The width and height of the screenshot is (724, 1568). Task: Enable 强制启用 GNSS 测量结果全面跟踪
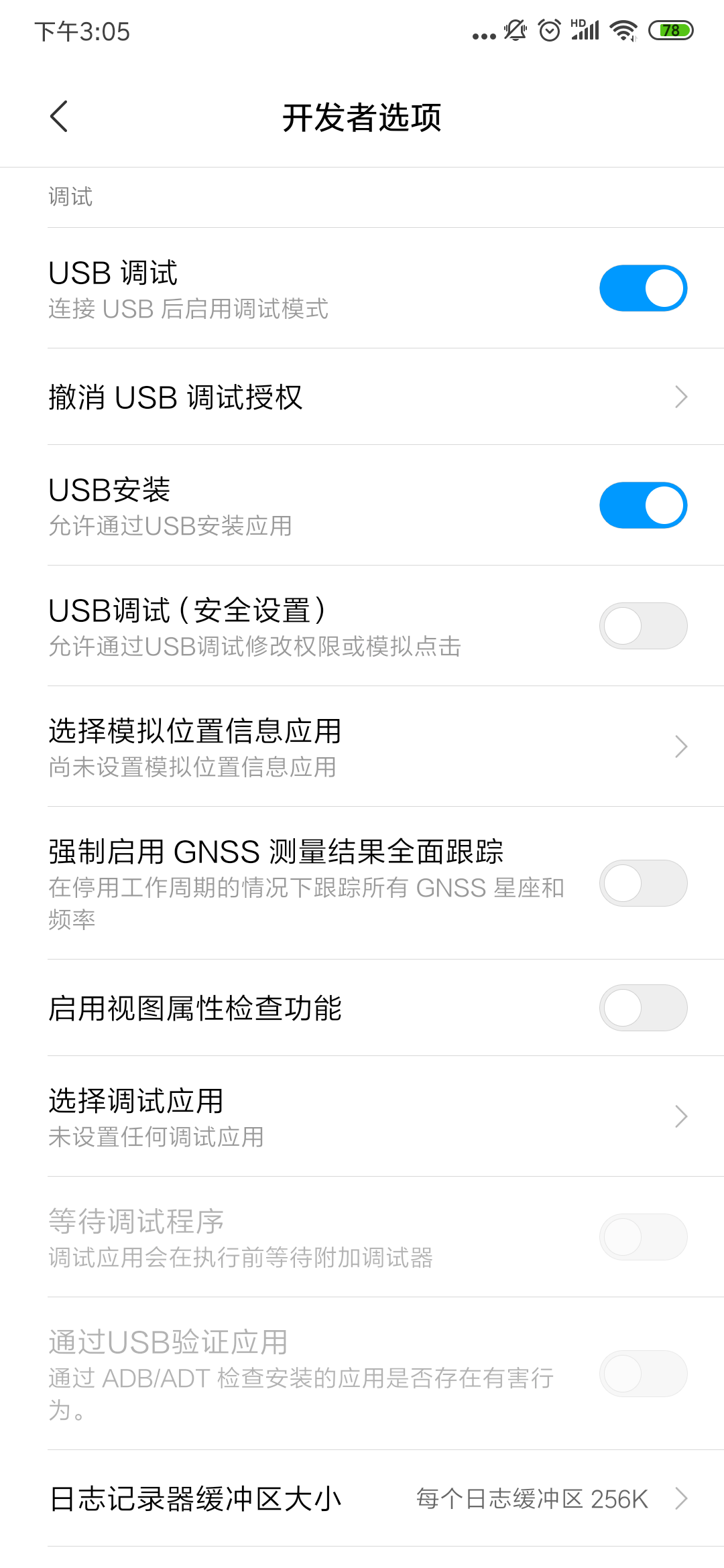pyautogui.click(x=643, y=884)
